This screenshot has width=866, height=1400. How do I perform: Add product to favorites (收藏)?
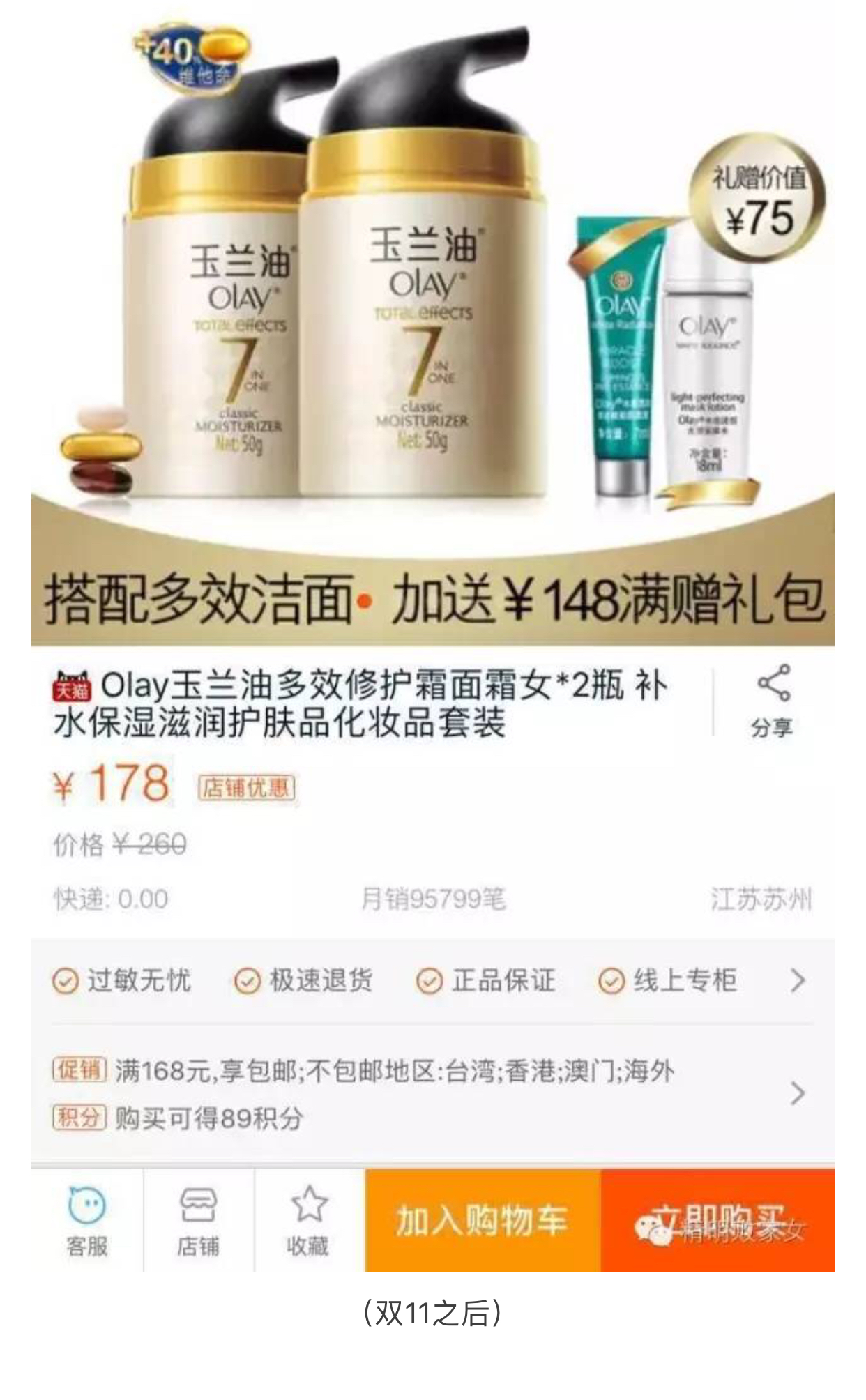[308, 1219]
